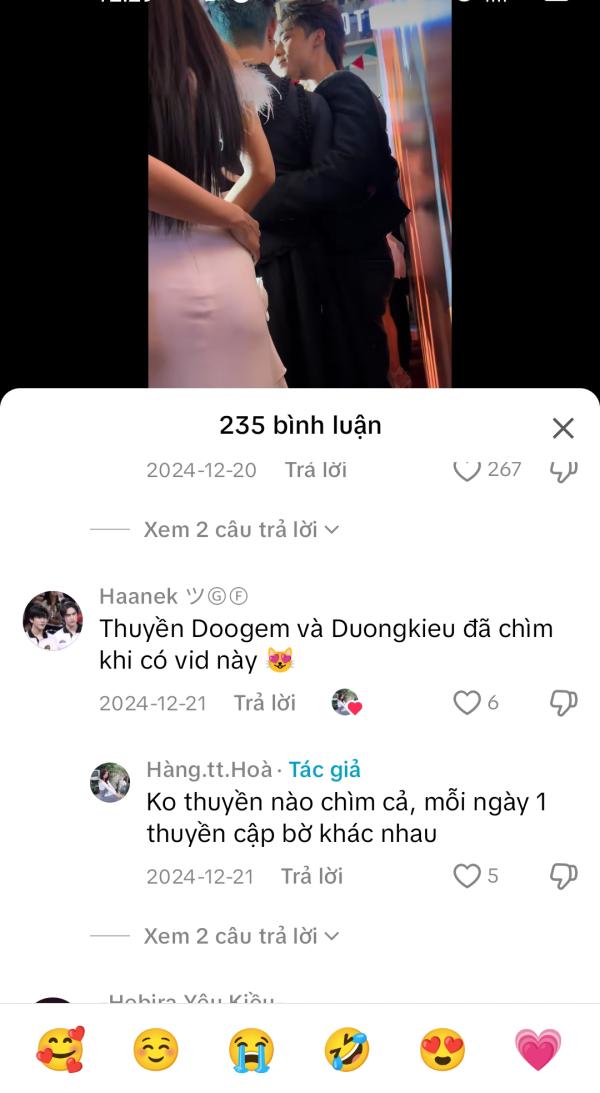Image resolution: width=600 pixels, height=1093 pixels.
Task: Open Hàng.tt.Hoà's profile avatar
Action: (x=110, y=782)
